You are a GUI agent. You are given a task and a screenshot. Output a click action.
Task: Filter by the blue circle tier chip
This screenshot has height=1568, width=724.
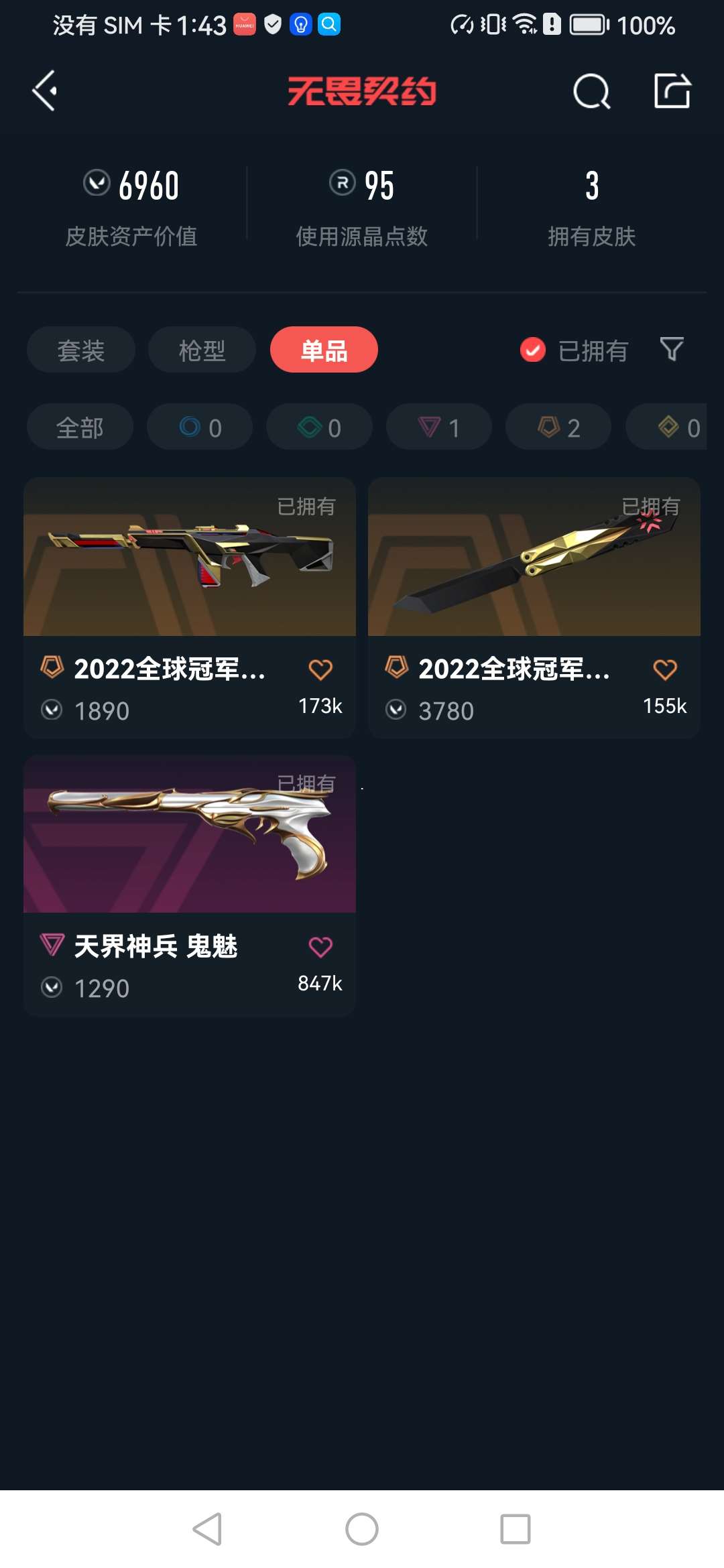coord(200,427)
